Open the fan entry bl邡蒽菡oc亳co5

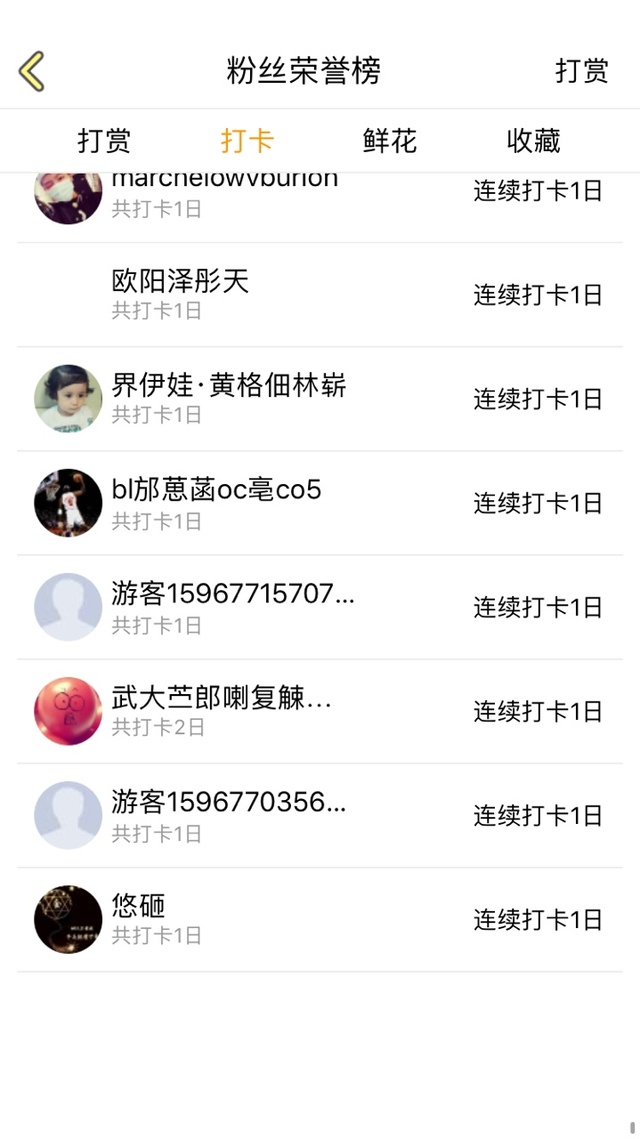[x=320, y=503]
